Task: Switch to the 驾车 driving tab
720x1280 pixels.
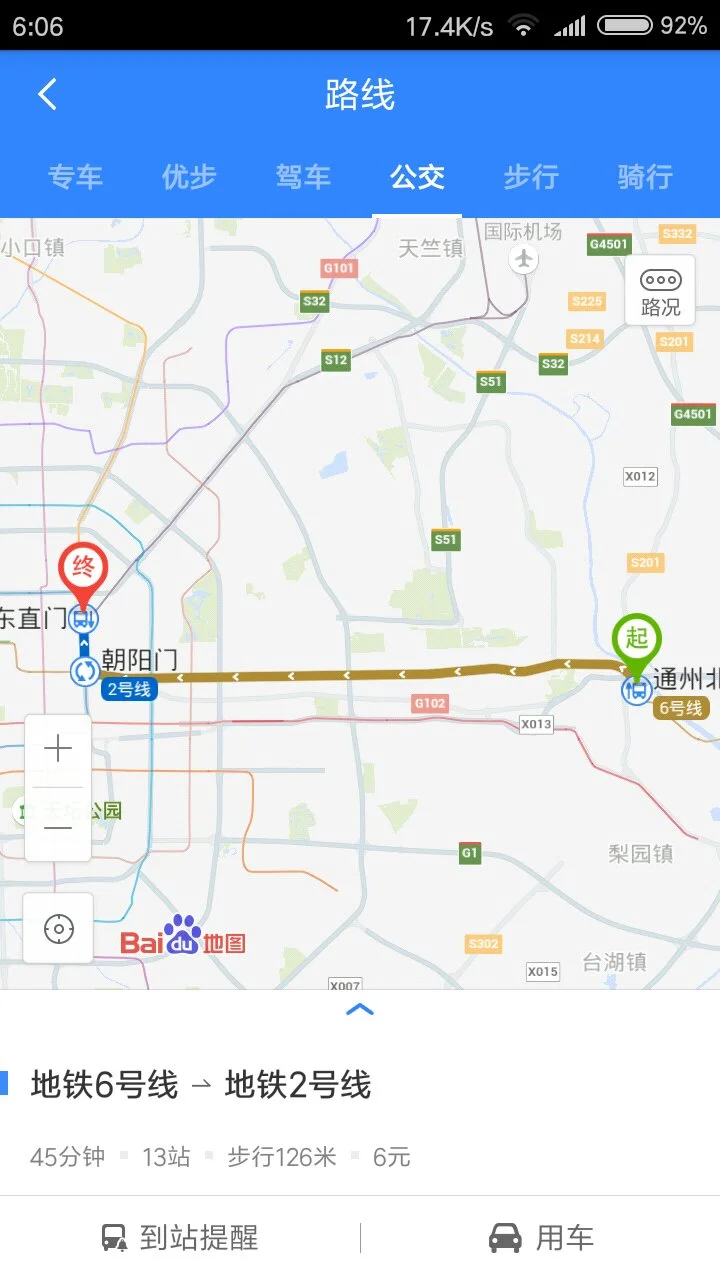Action: click(x=302, y=177)
